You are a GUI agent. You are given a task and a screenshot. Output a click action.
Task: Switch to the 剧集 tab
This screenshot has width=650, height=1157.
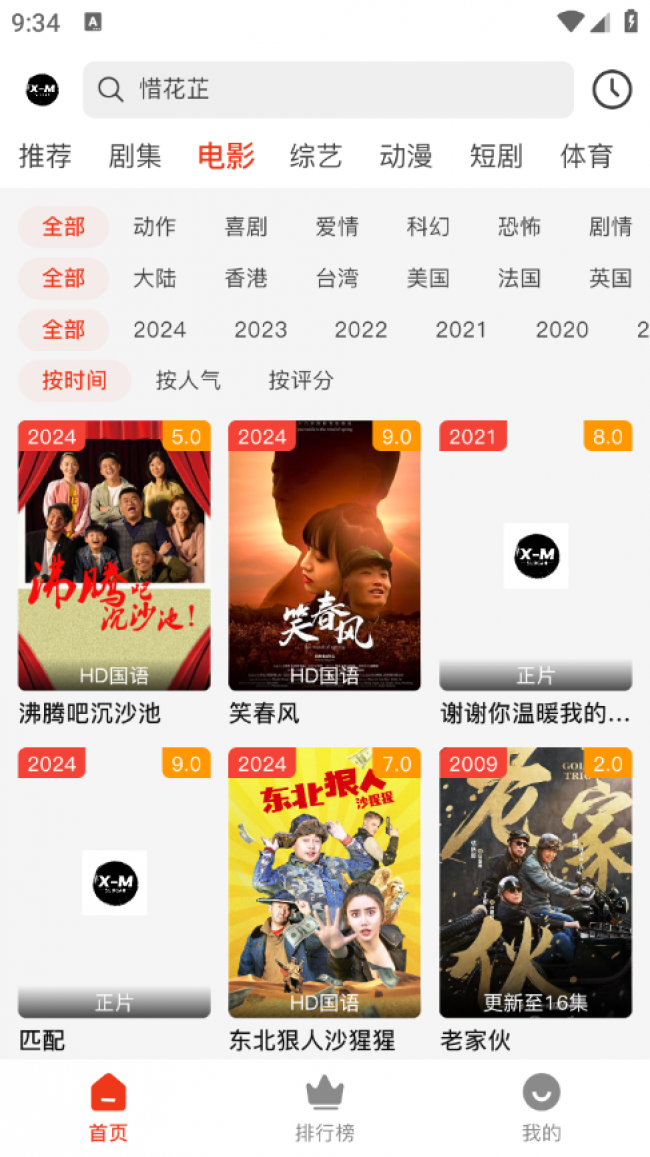pos(135,156)
